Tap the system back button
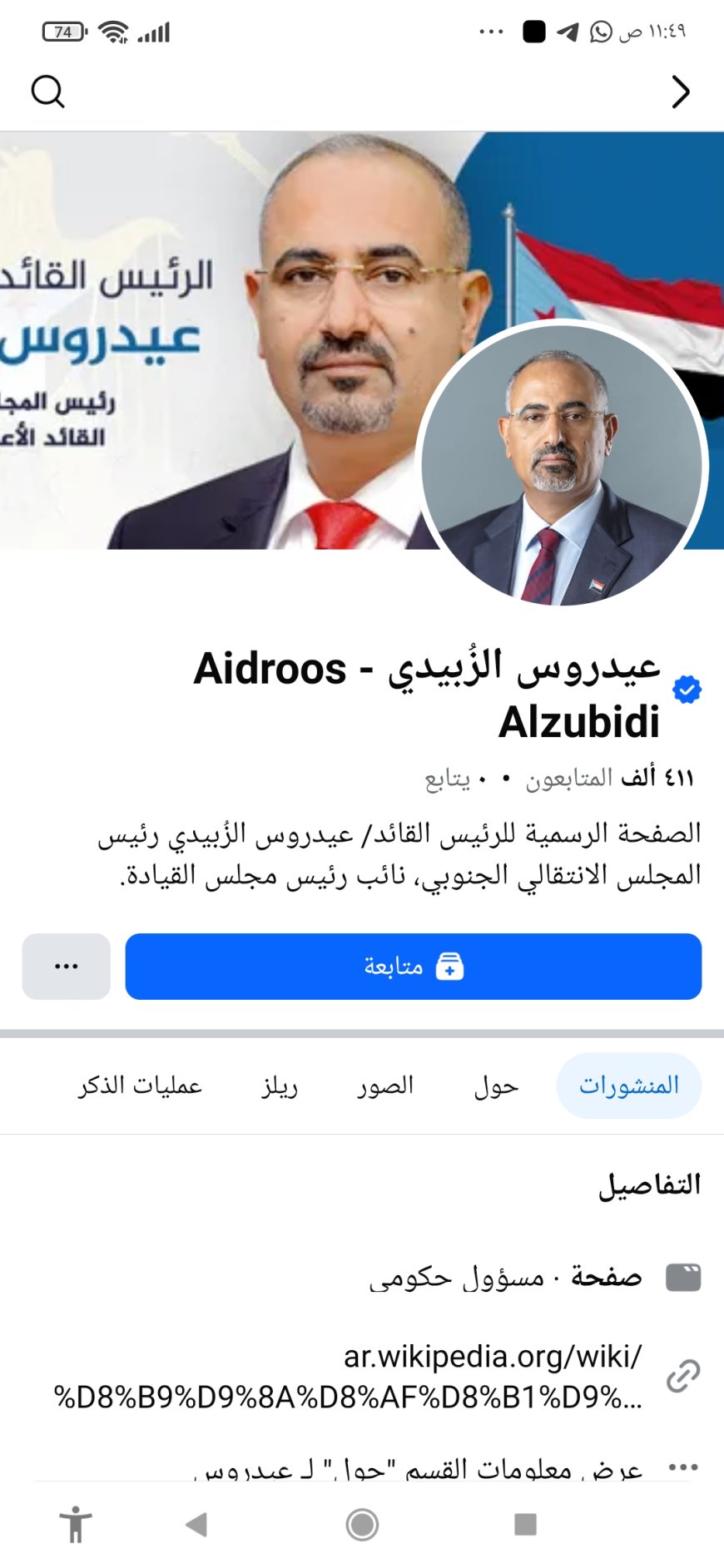 197,1524
